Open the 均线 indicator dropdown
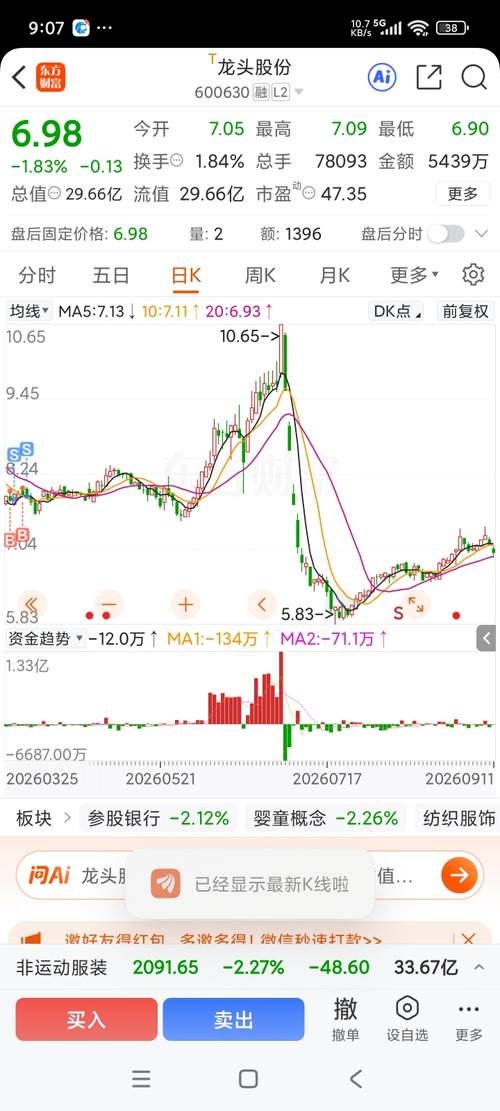 click(x=29, y=310)
